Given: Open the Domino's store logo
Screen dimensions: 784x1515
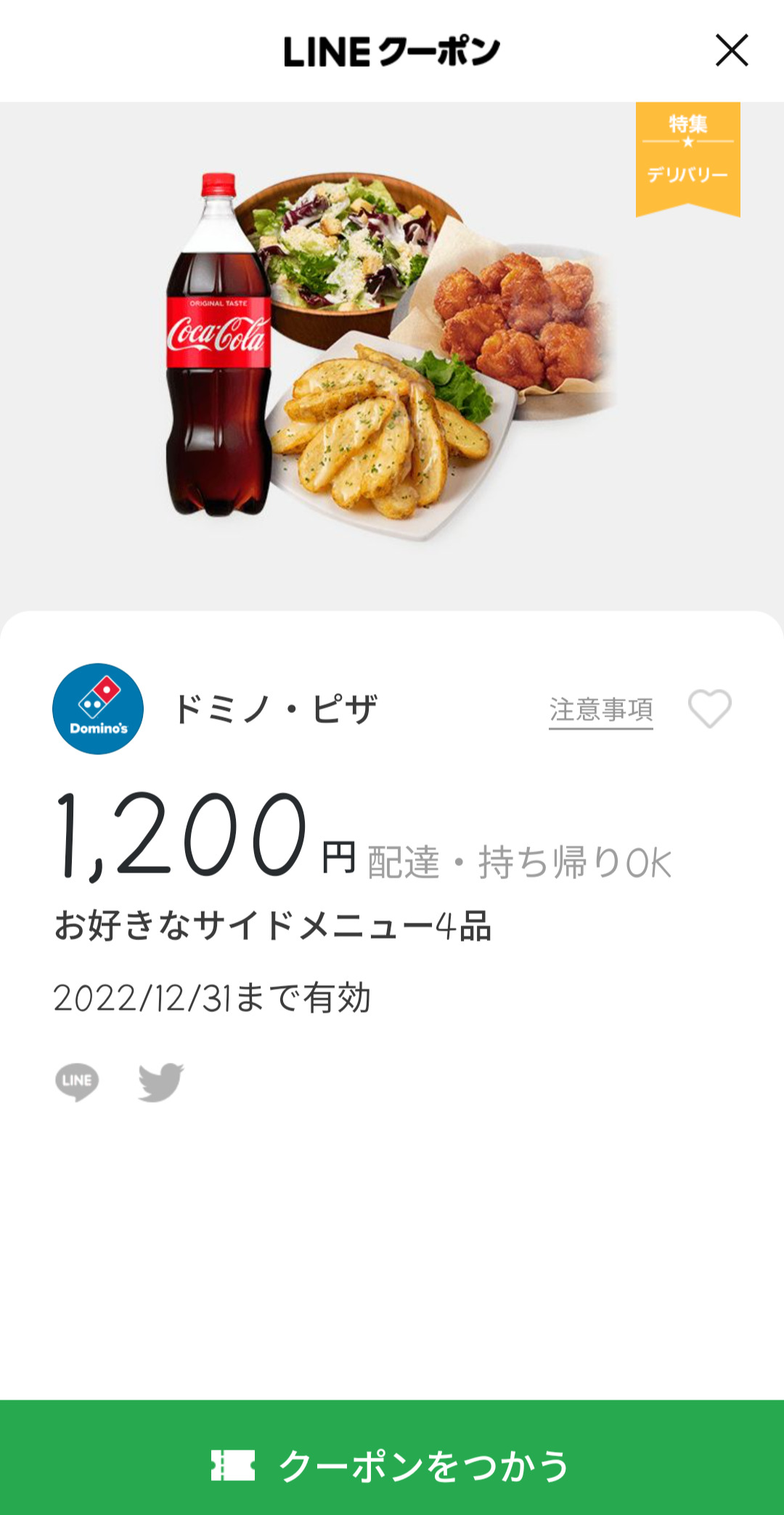Looking at the screenshot, I should 98,709.
